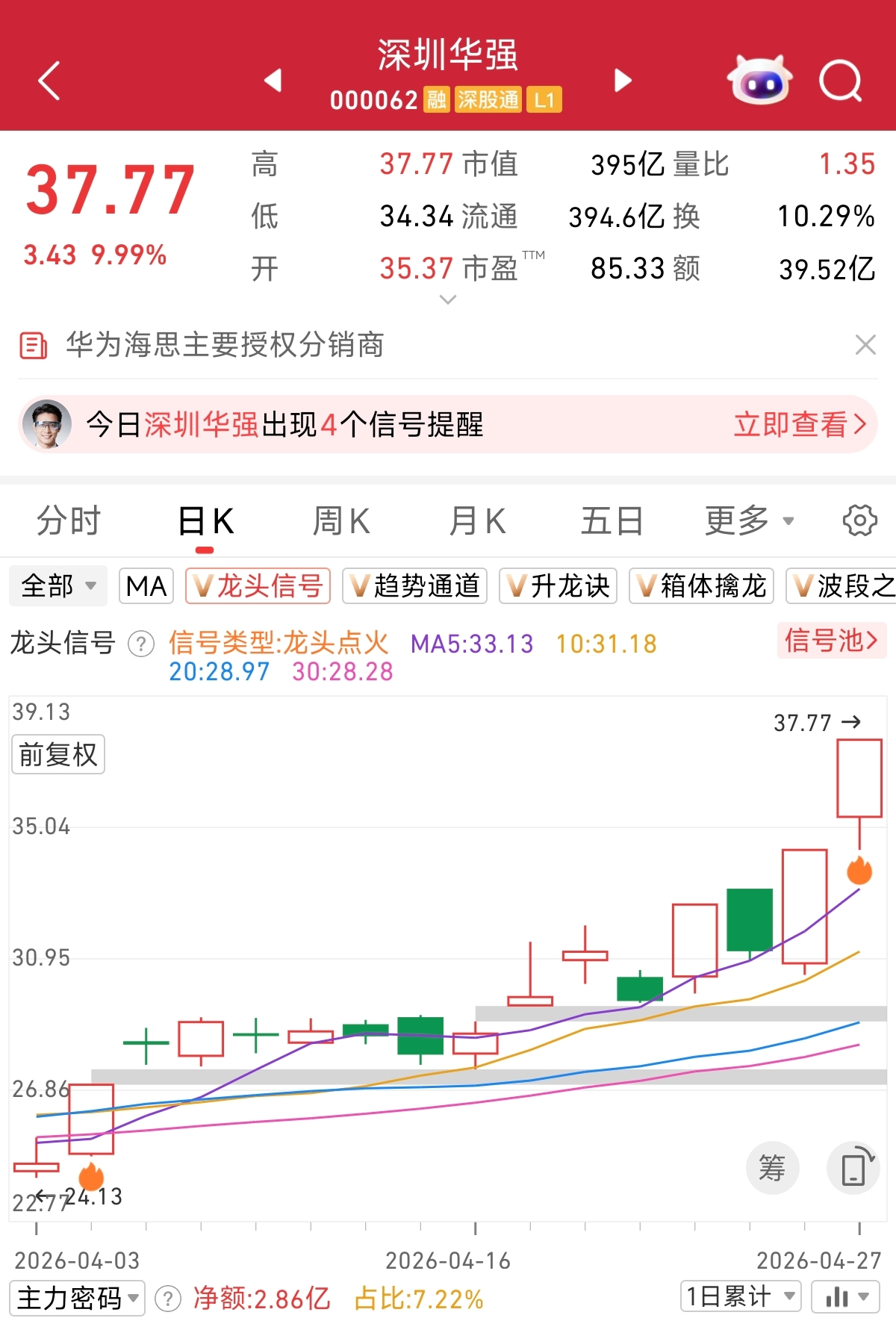Open the 信号池 link
The height and width of the screenshot is (1321, 896).
(831, 641)
